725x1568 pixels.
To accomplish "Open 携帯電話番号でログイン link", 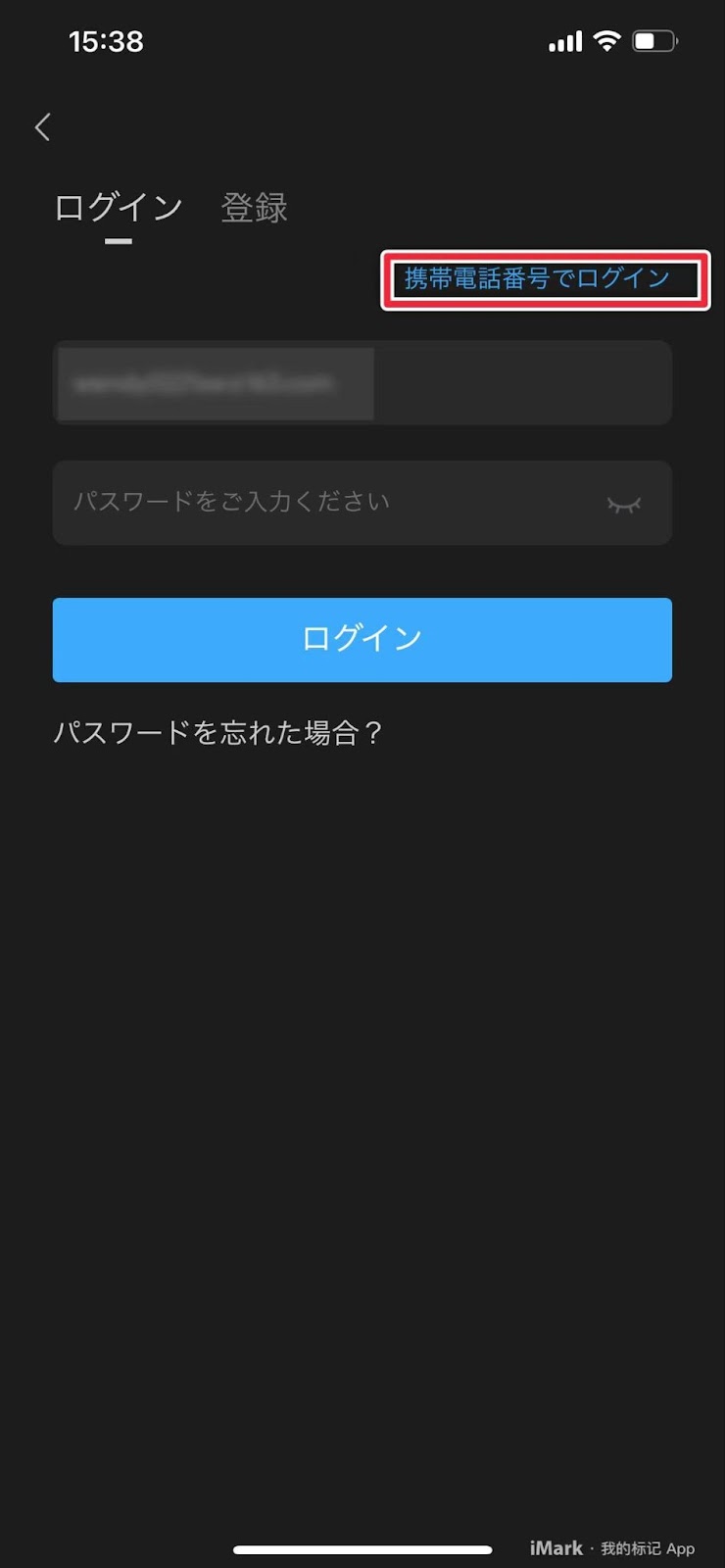I will click(x=537, y=279).
